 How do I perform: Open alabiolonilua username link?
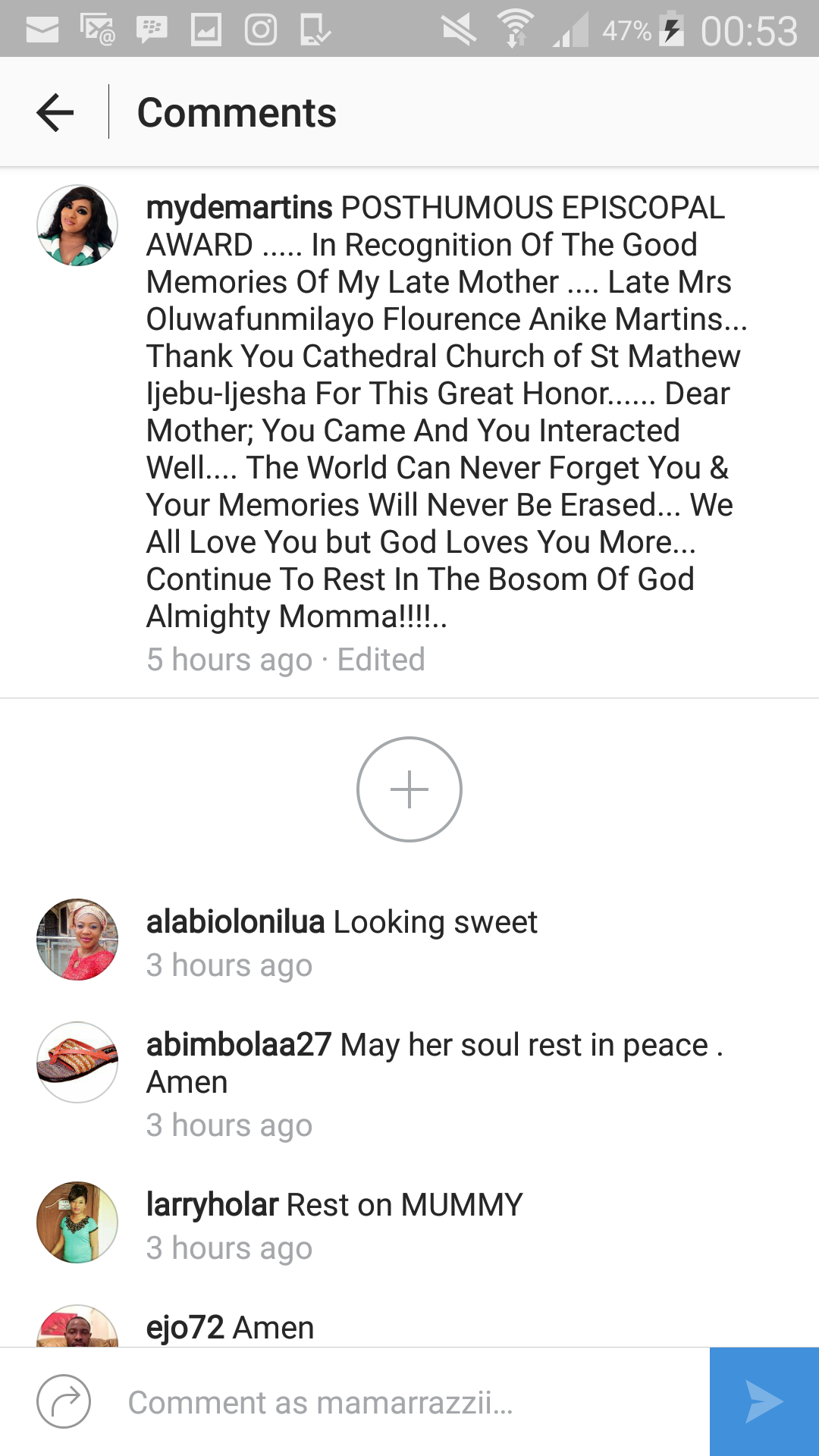[x=235, y=922]
